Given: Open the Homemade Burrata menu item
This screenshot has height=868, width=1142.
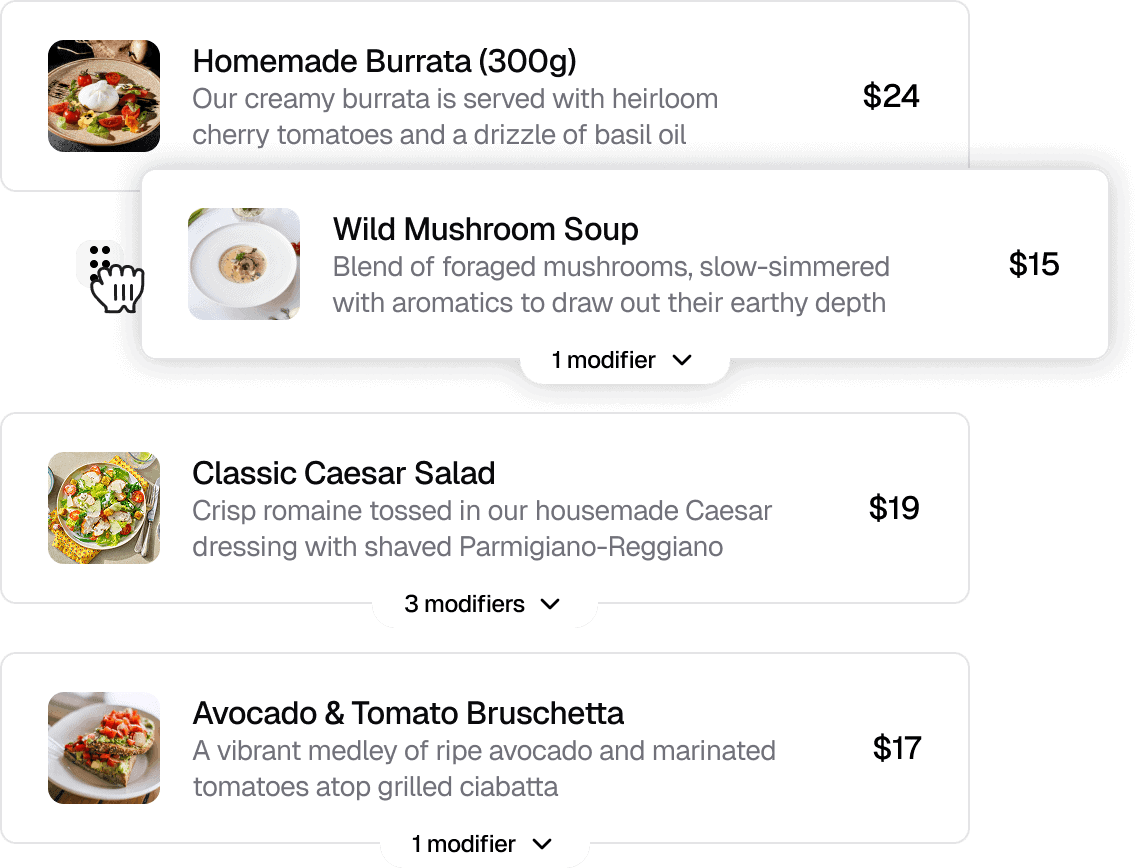Looking at the screenshot, I should 384,63.
